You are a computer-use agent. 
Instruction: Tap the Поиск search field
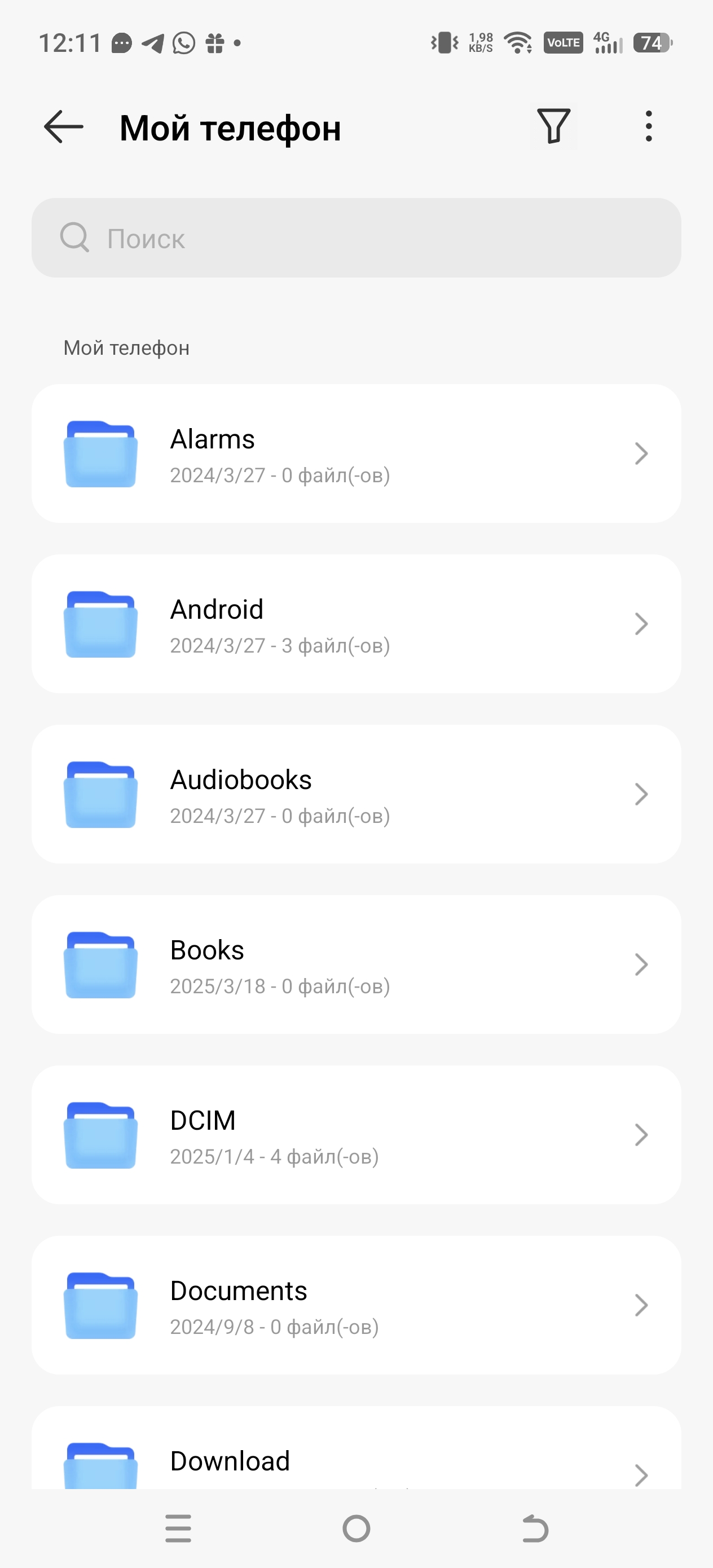356,238
